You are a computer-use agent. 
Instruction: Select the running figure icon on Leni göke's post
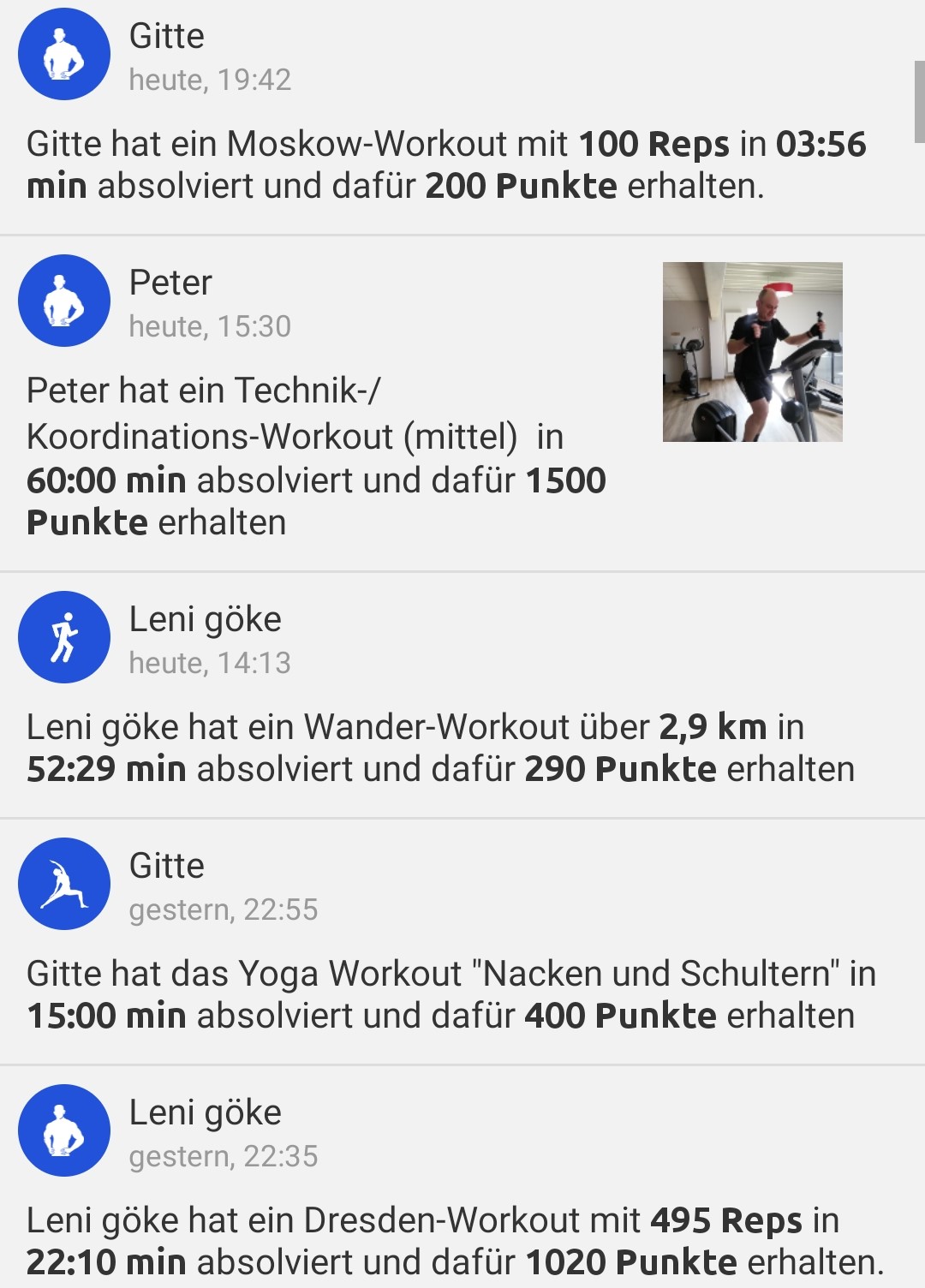click(x=63, y=637)
